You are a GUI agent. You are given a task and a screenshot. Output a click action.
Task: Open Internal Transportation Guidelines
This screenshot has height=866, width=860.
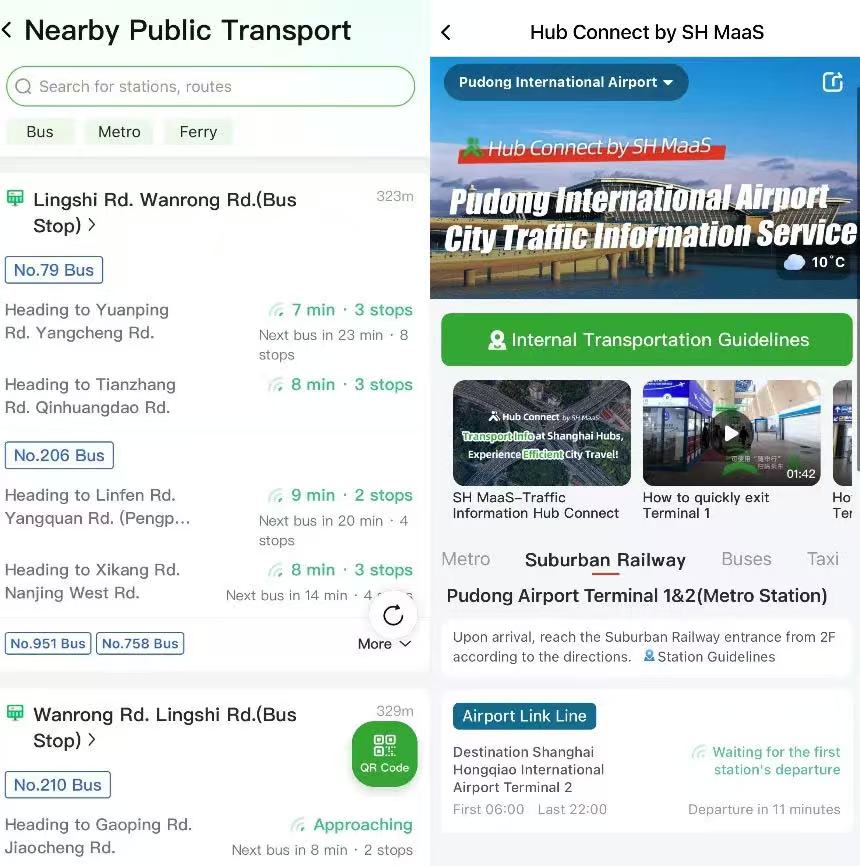pos(646,340)
